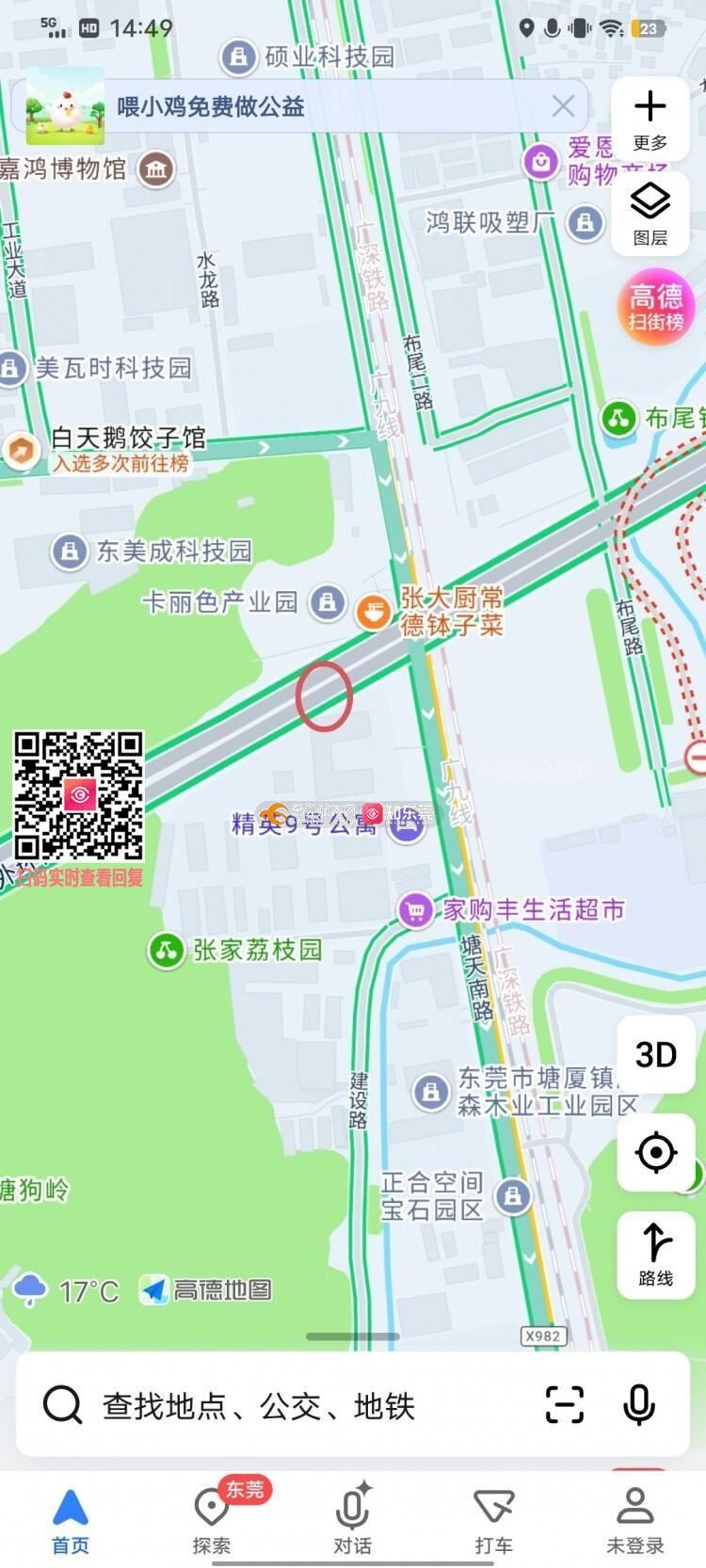This screenshot has width=706, height=1568.
Task: Select the 家购丰生活超市 map marker
Action: coord(415,910)
